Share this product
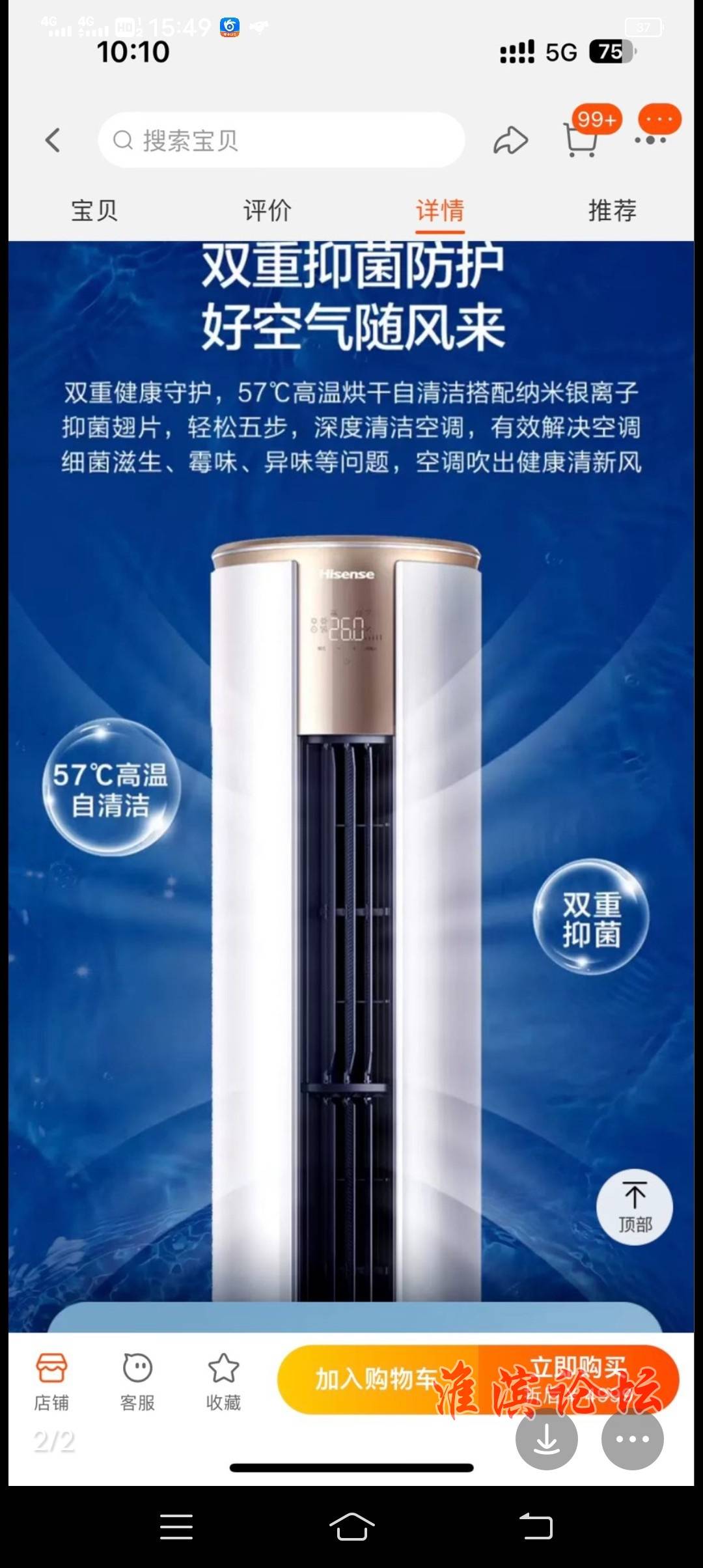The image size is (703, 1568). pyautogui.click(x=510, y=140)
